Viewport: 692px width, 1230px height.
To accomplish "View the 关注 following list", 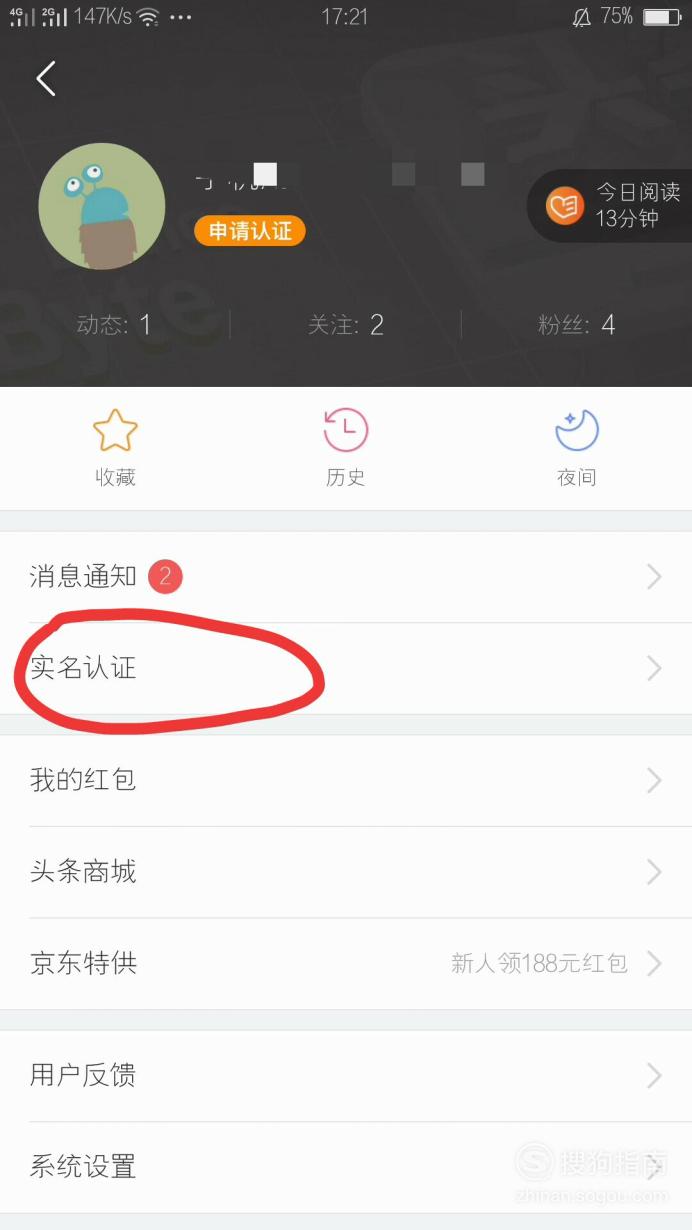I will click(x=346, y=324).
